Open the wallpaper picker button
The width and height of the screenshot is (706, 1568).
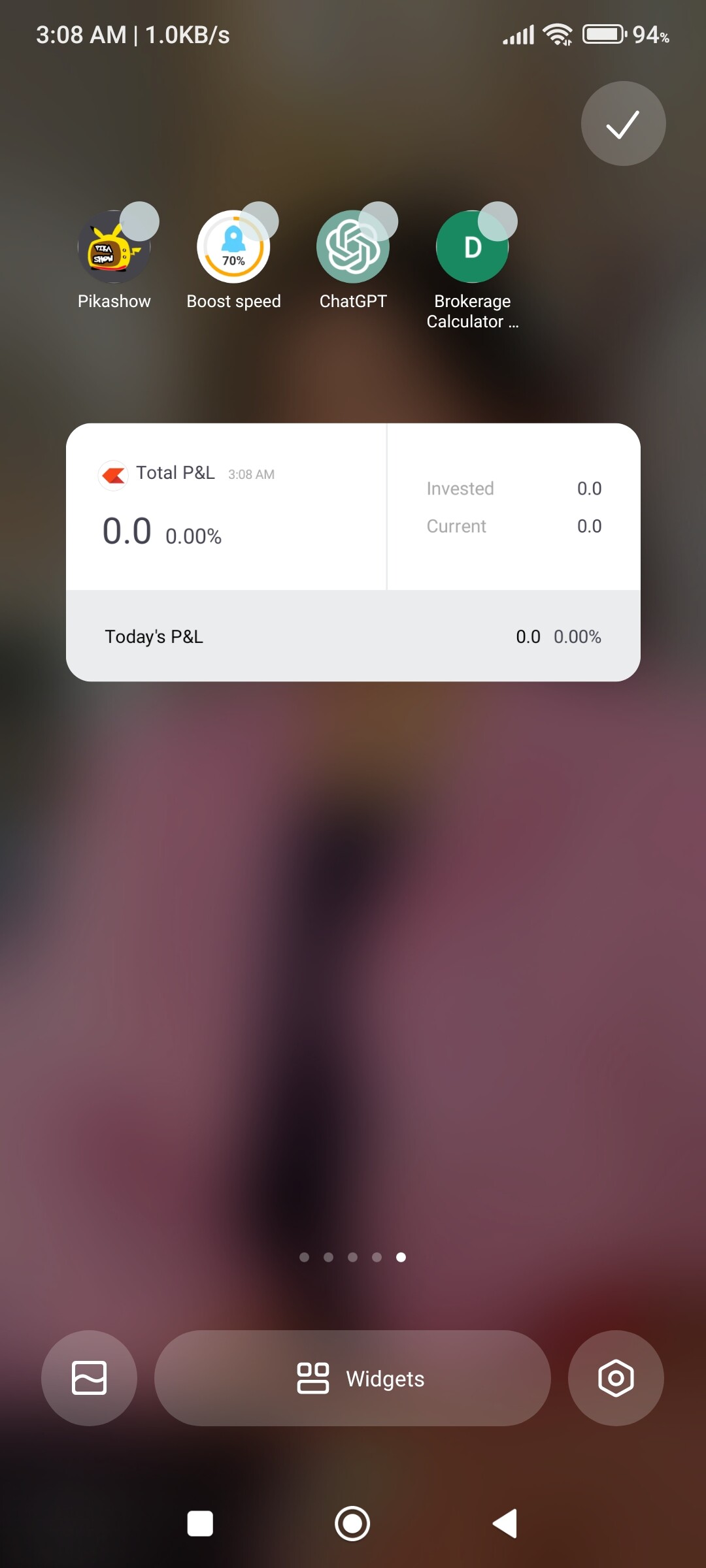(89, 1378)
